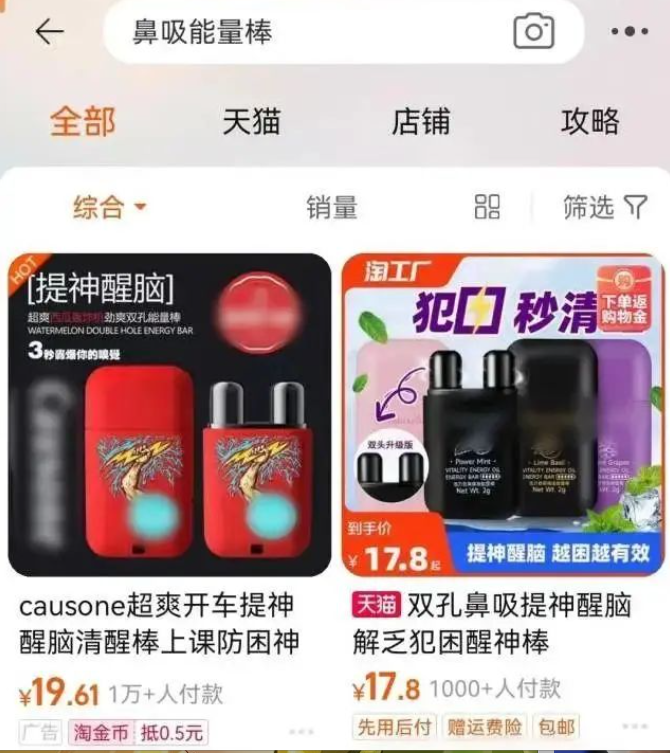Open the 双孔鼻吸提神醒脑 product card
This screenshot has width=670, height=753.
[503, 415]
